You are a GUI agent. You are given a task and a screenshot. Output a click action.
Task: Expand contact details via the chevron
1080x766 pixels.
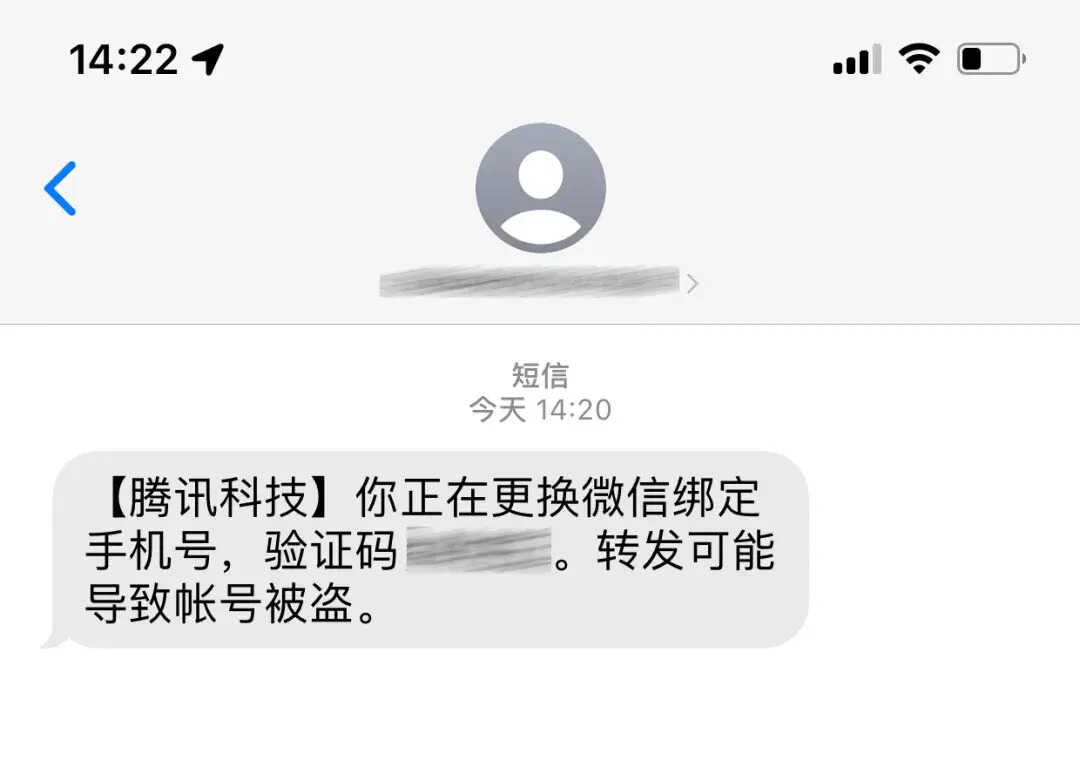point(692,284)
